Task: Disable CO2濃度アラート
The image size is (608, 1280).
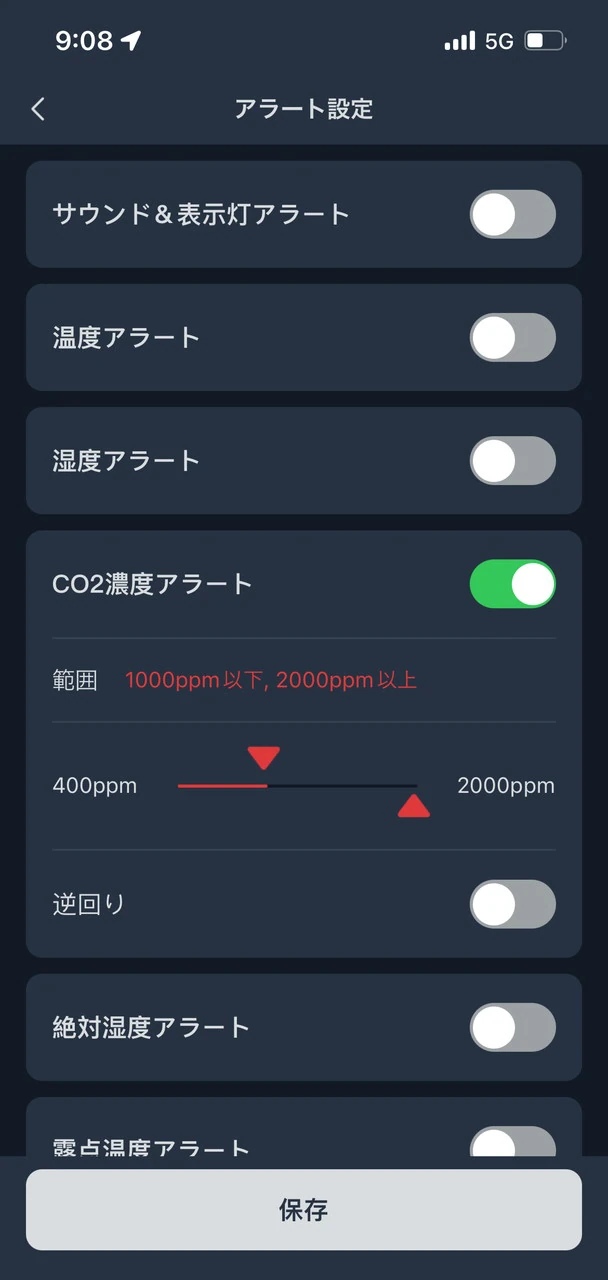Action: coord(512,584)
